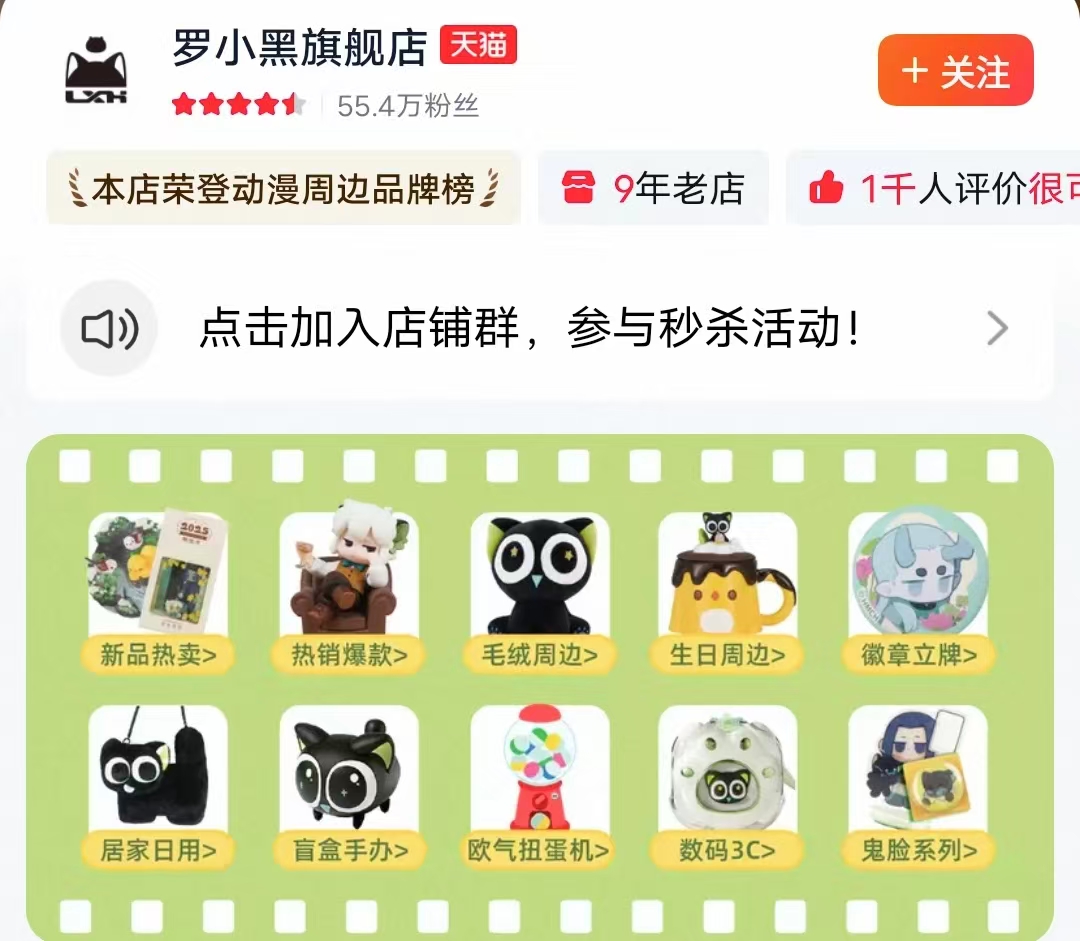Image resolution: width=1080 pixels, height=941 pixels.
Task: Open the 本店荣登动漫周边品牌榜 ranking chip
Action: [x=283, y=188]
